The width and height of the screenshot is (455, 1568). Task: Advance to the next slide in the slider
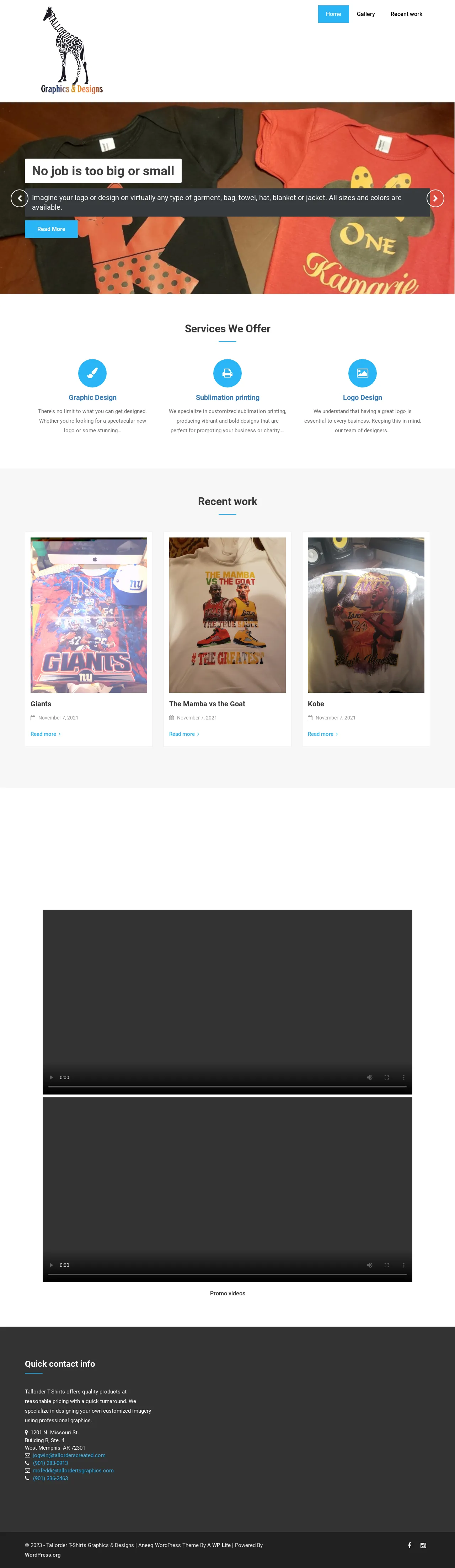435,198
